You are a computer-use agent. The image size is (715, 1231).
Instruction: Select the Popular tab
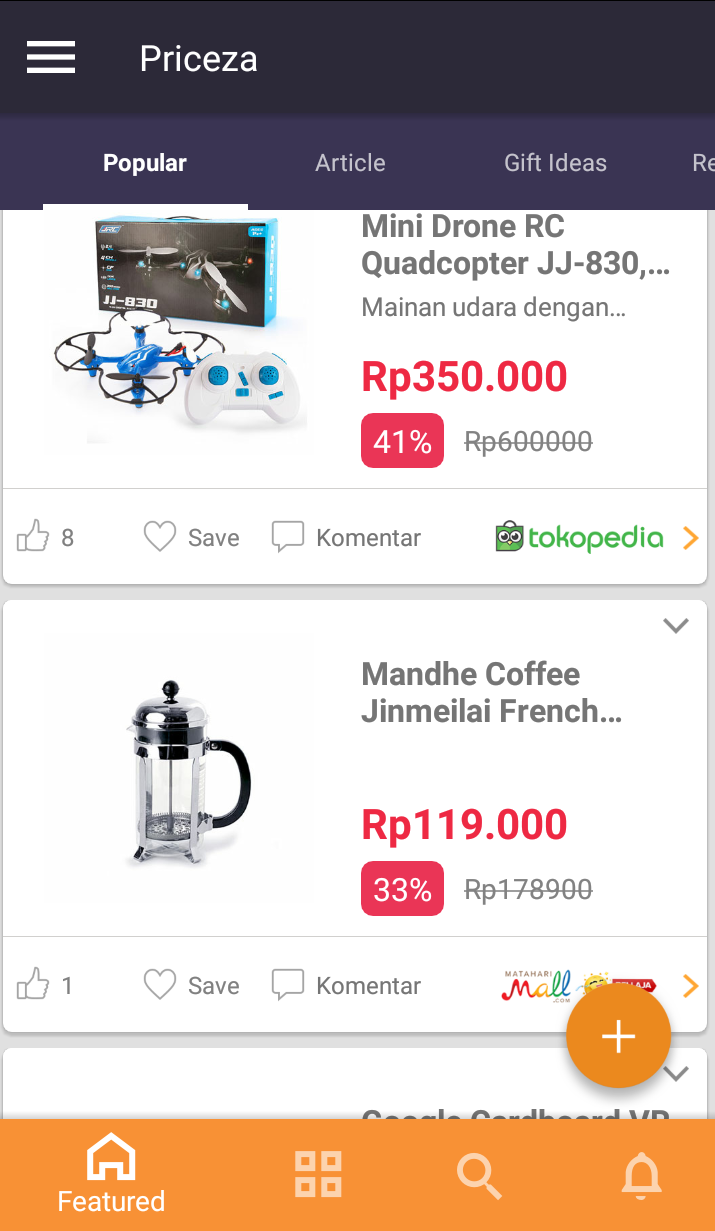pos(145,163)
